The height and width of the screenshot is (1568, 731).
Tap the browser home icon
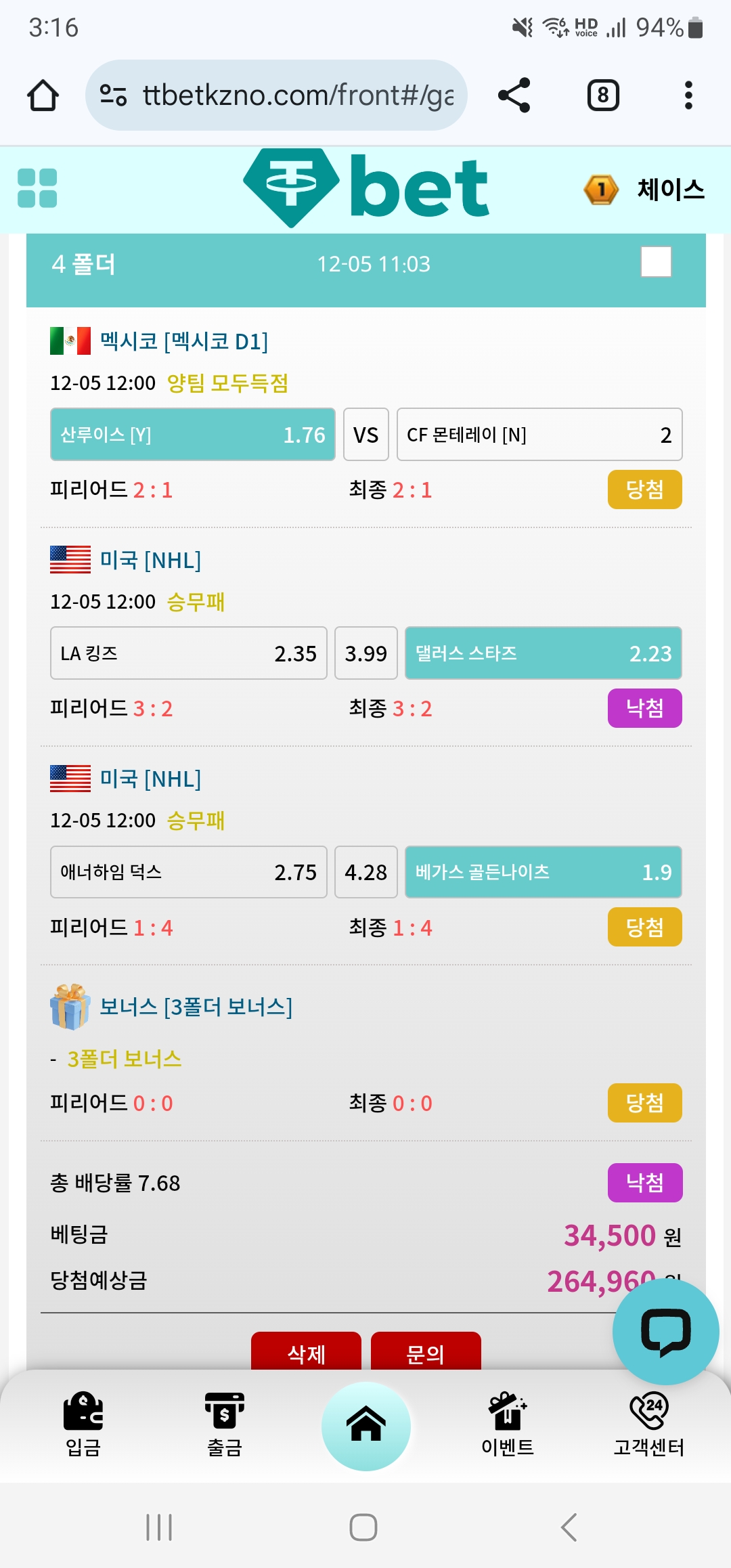[x=43, y=95]
